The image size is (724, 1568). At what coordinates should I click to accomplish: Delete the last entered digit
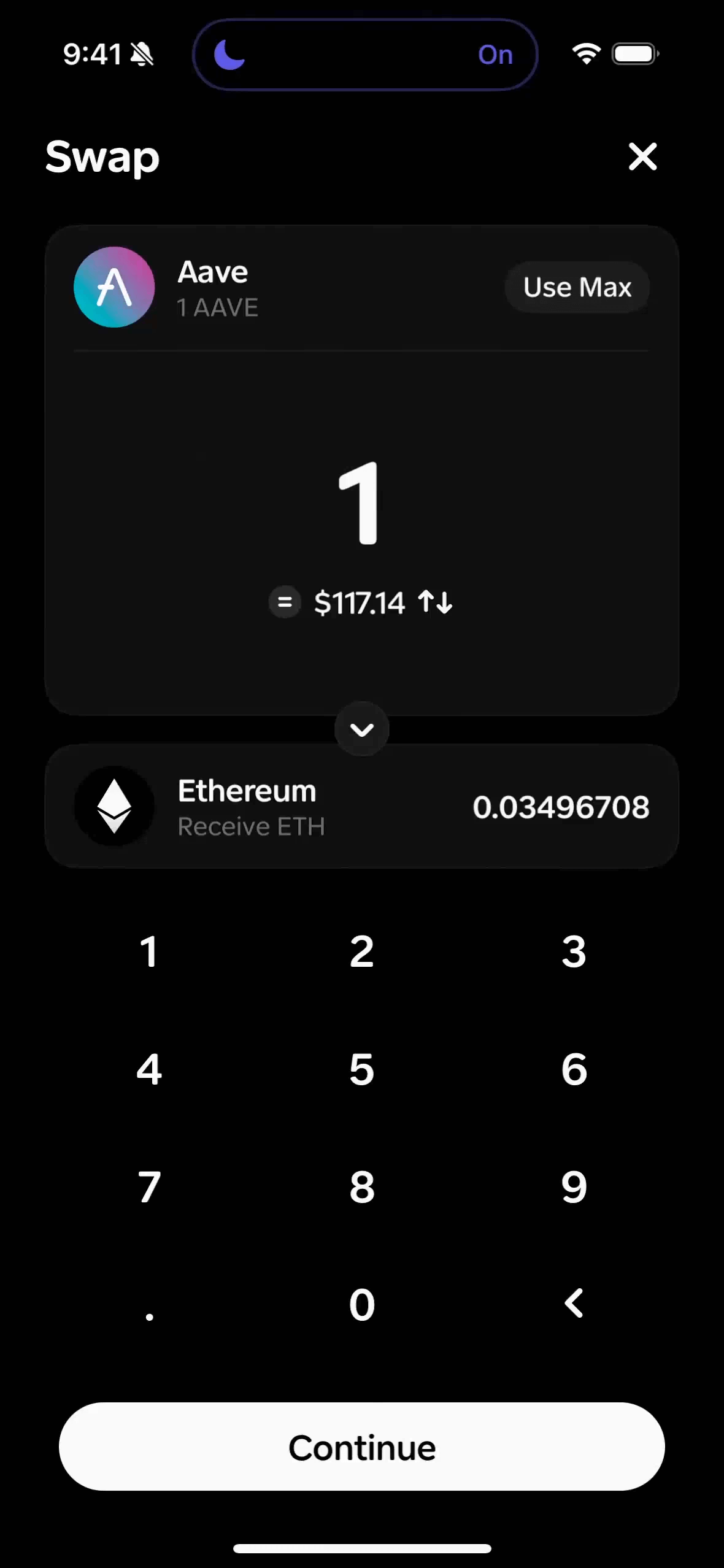click(574, 1304)
